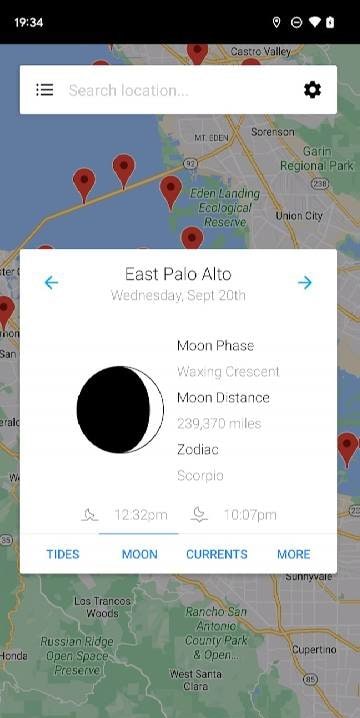The width and height of the screenshot is (360, 718).
Task: Open settings gear icon
Action: pyautogui.click(x=312, y=90)
